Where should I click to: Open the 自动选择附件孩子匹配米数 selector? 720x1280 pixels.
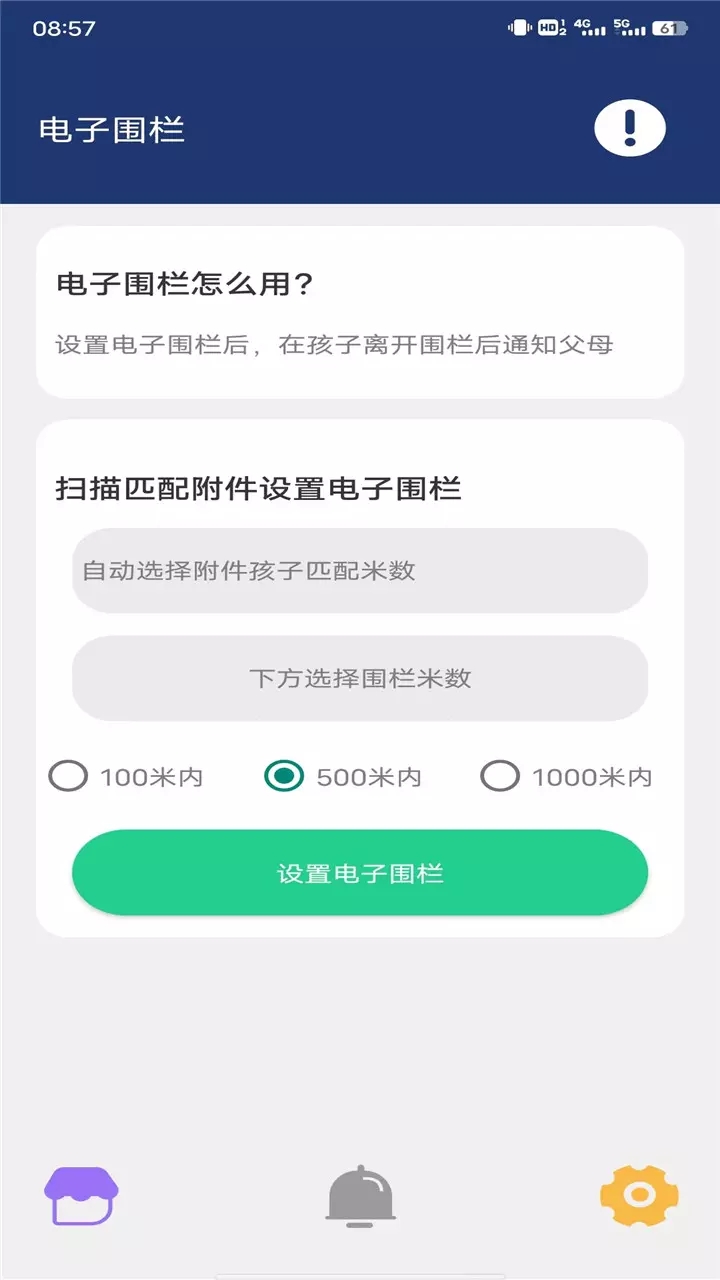click(360, 570)
